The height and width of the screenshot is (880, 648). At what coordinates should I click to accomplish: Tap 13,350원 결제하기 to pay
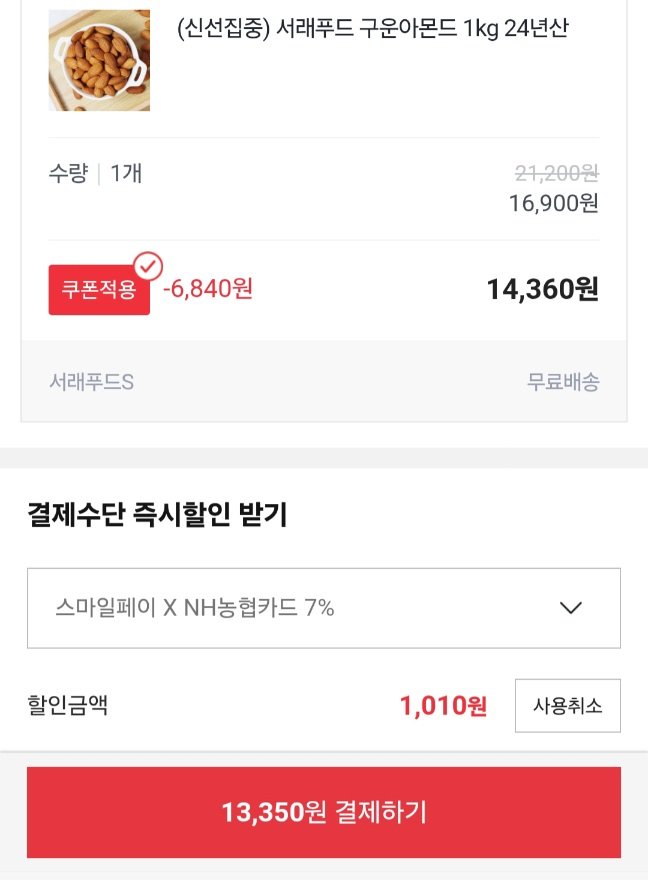click(x=323, y=812)
